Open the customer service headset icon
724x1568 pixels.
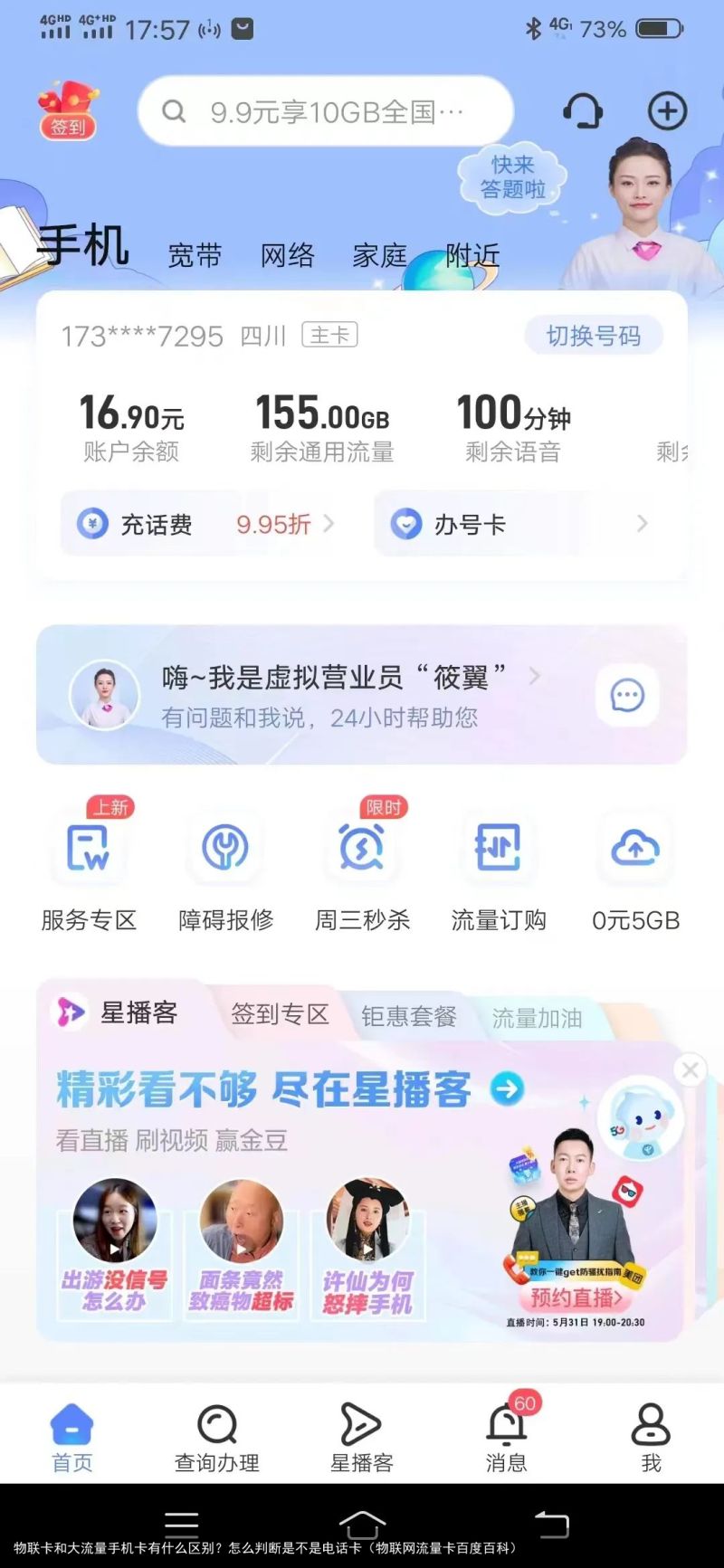point(582,111)
